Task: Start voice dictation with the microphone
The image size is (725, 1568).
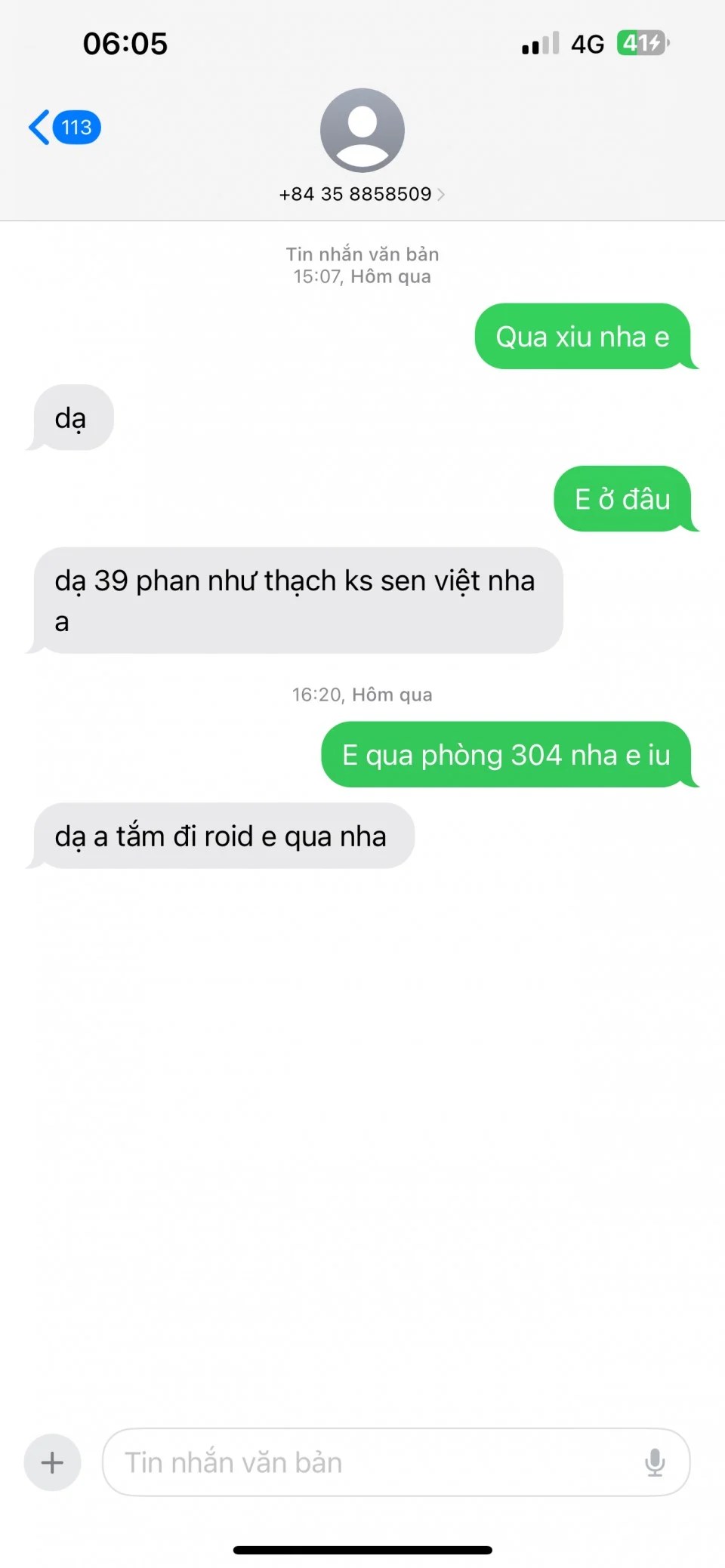Action: click(654, 1462)
